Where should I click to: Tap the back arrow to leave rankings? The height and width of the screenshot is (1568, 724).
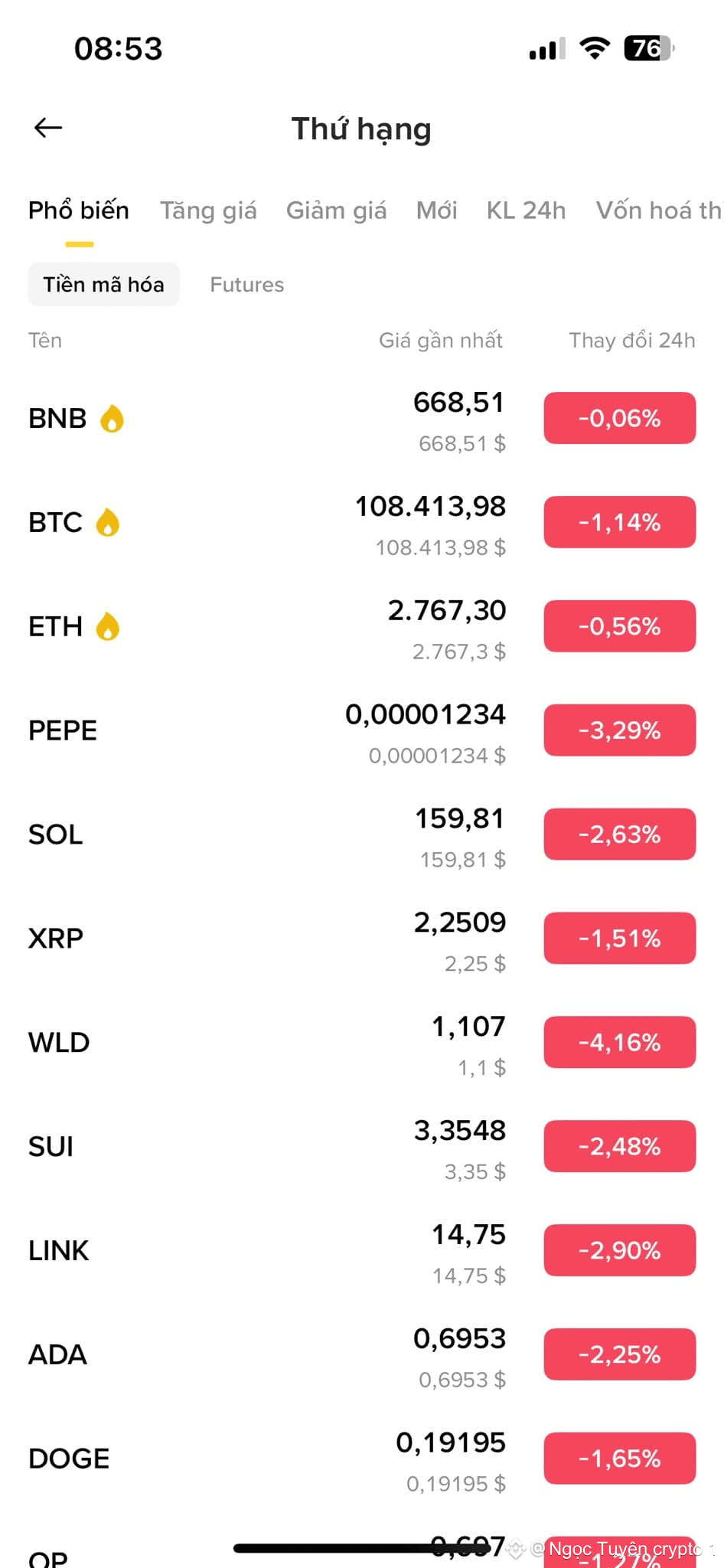tap(47, 128)
